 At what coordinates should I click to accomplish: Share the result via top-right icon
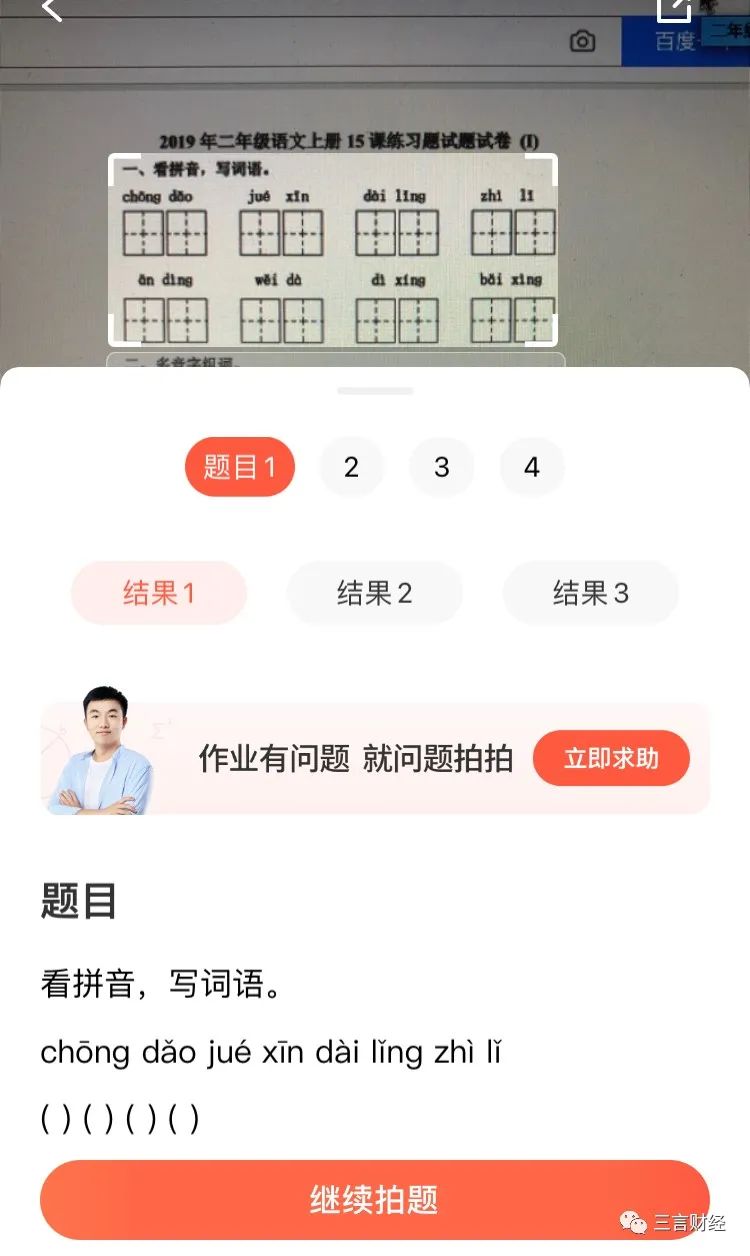tap(673, 8)
